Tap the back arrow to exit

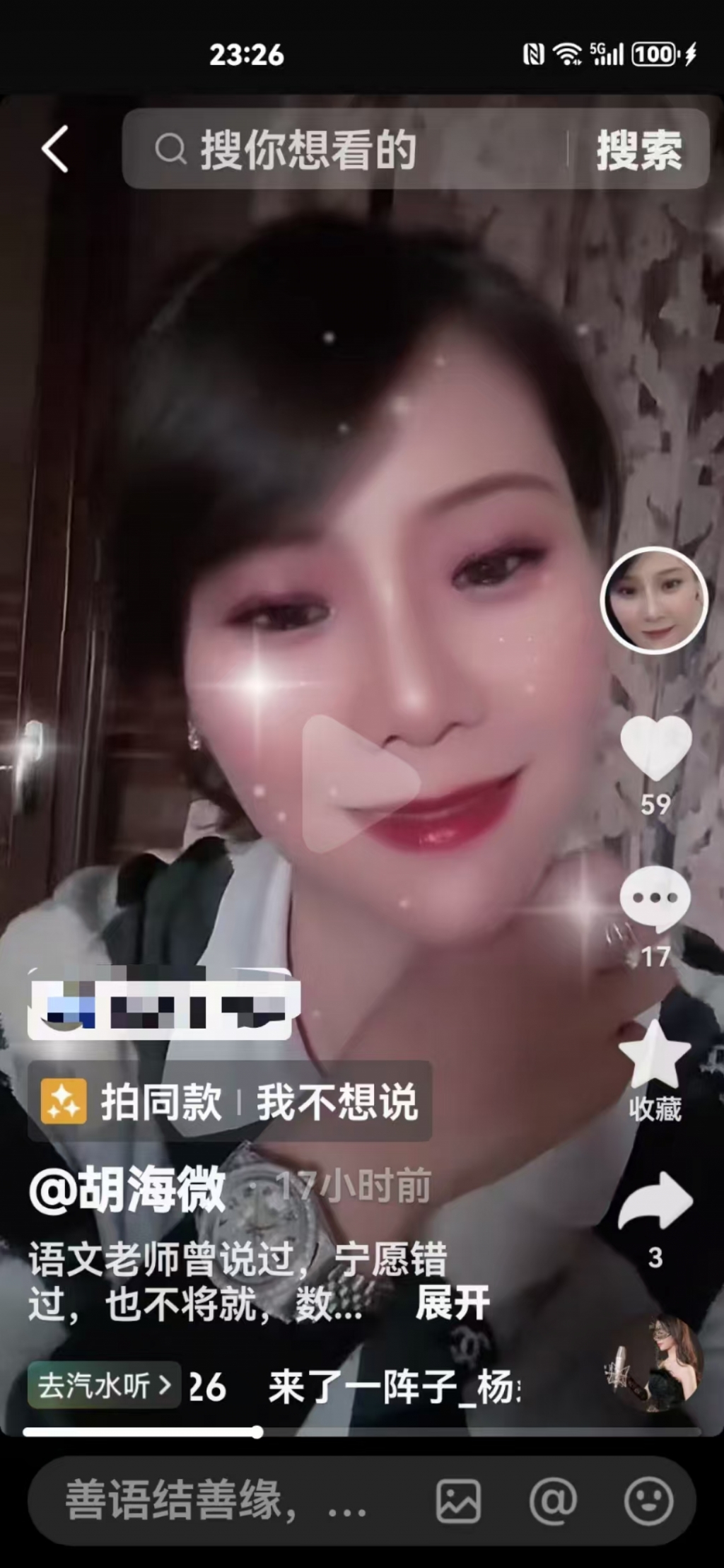tap(53, 148)
